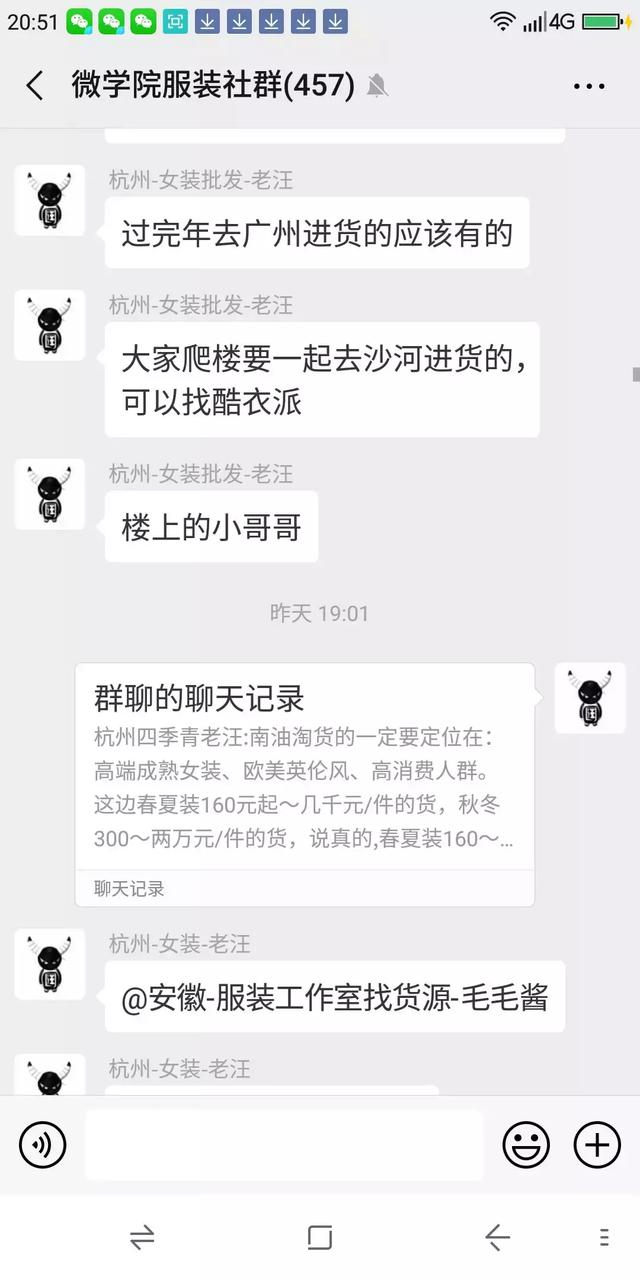This screenshot has height=1280, width=640.
Task: Switch to voice message input
Action: click(42, 1145)
